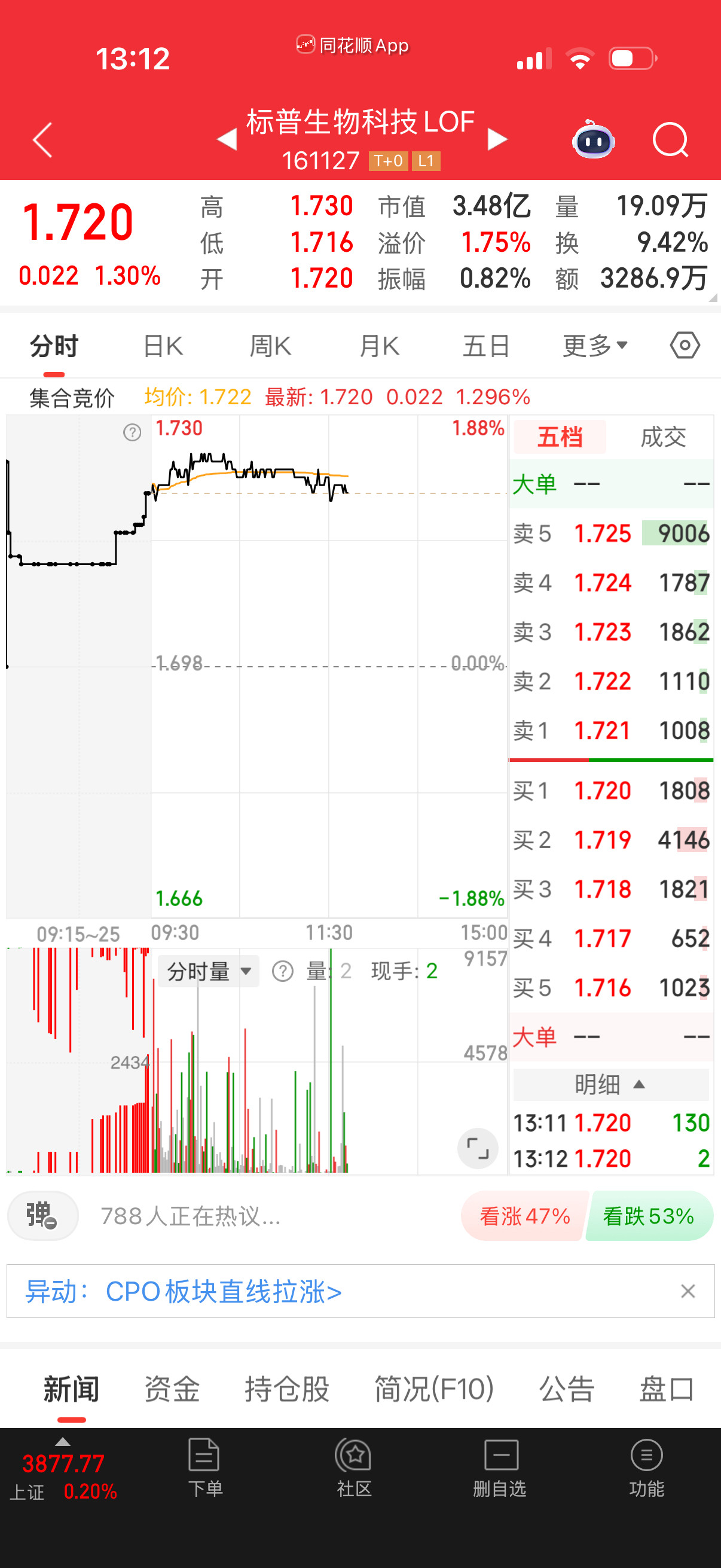Switch to the 成交 tab in order panel
Screen dimensions: 721x1568
(662, 437)
